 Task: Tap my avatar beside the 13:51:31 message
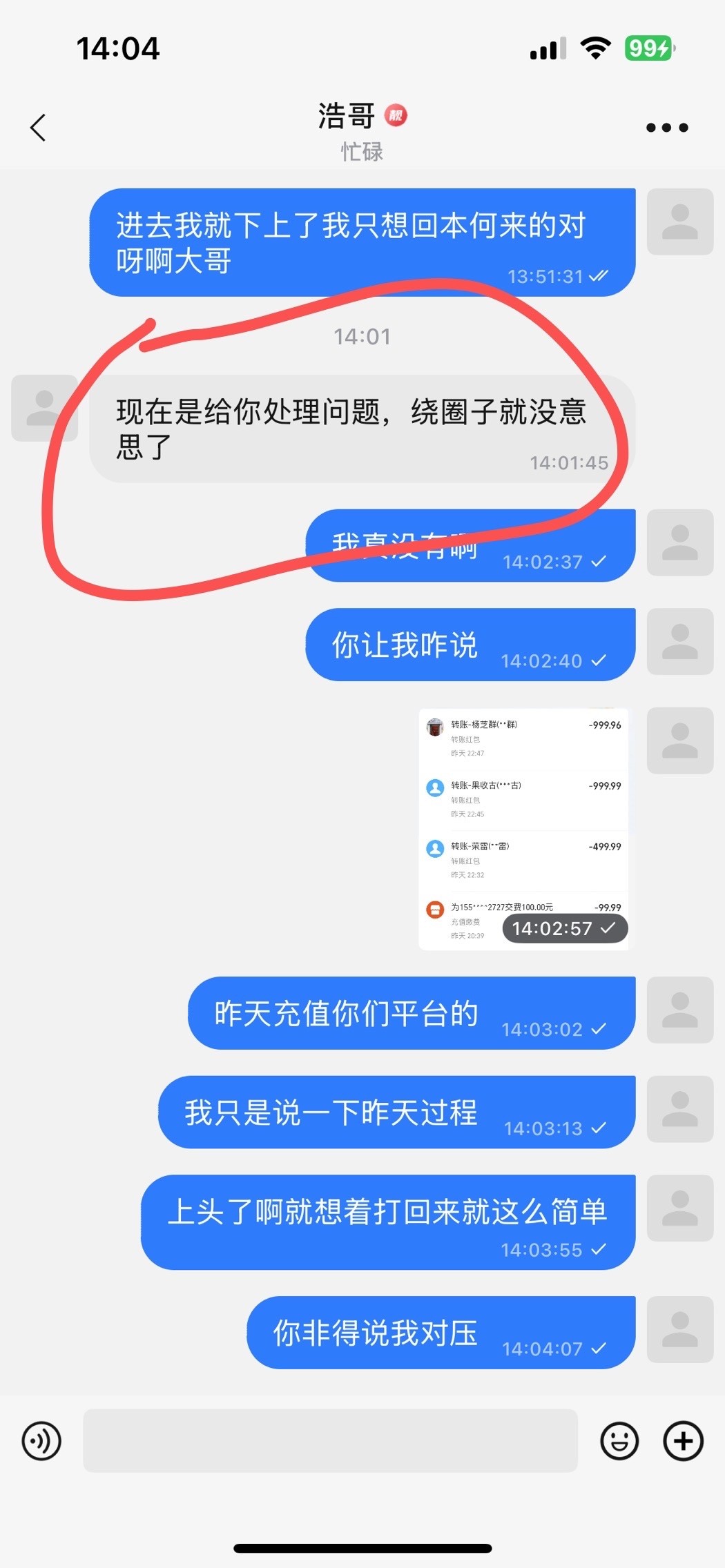click(679, 222)
